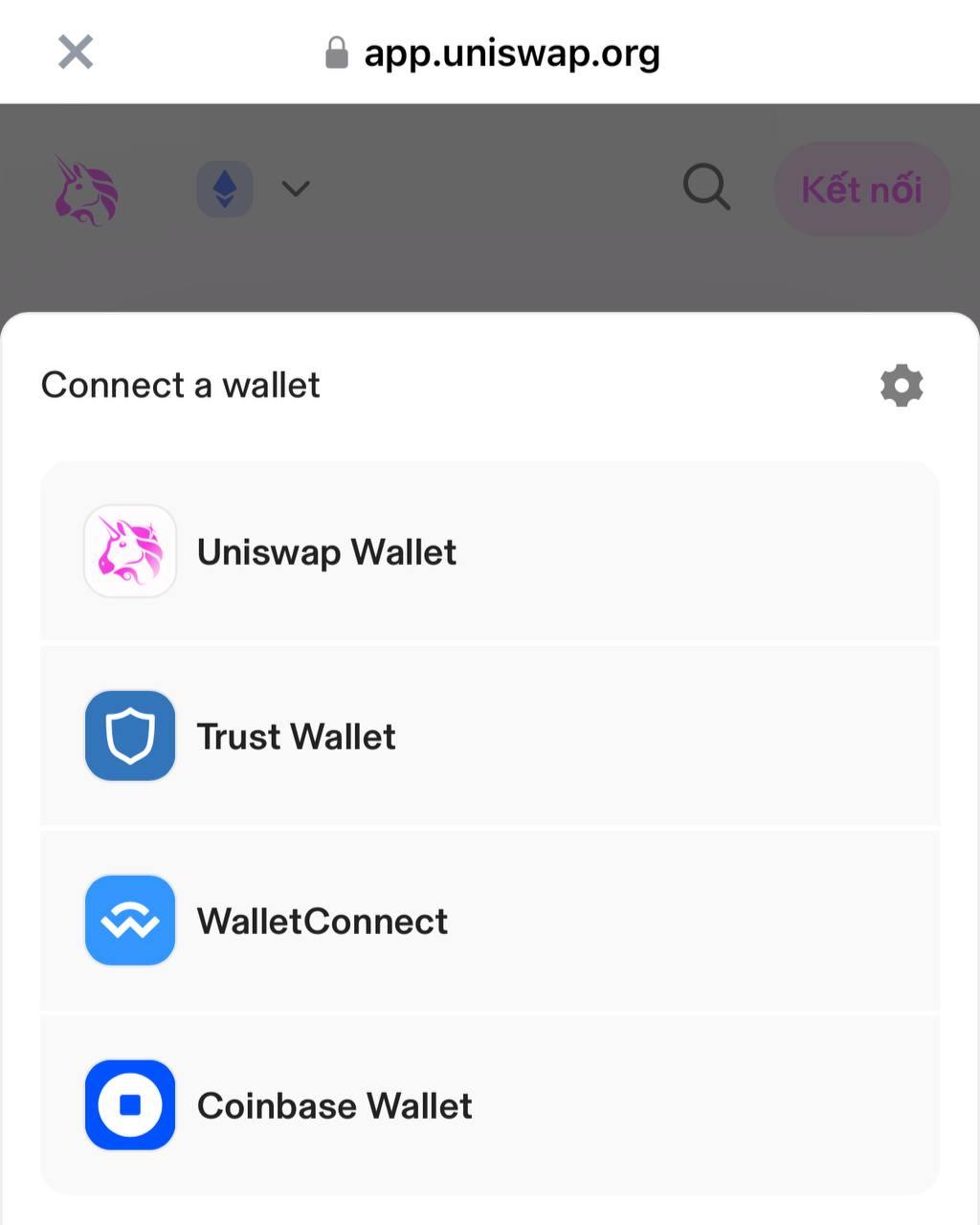Image resolution: width=980 pixels, height=1225 pixels.
Task: Connect using WalletConnect
Action: [489, 921]
